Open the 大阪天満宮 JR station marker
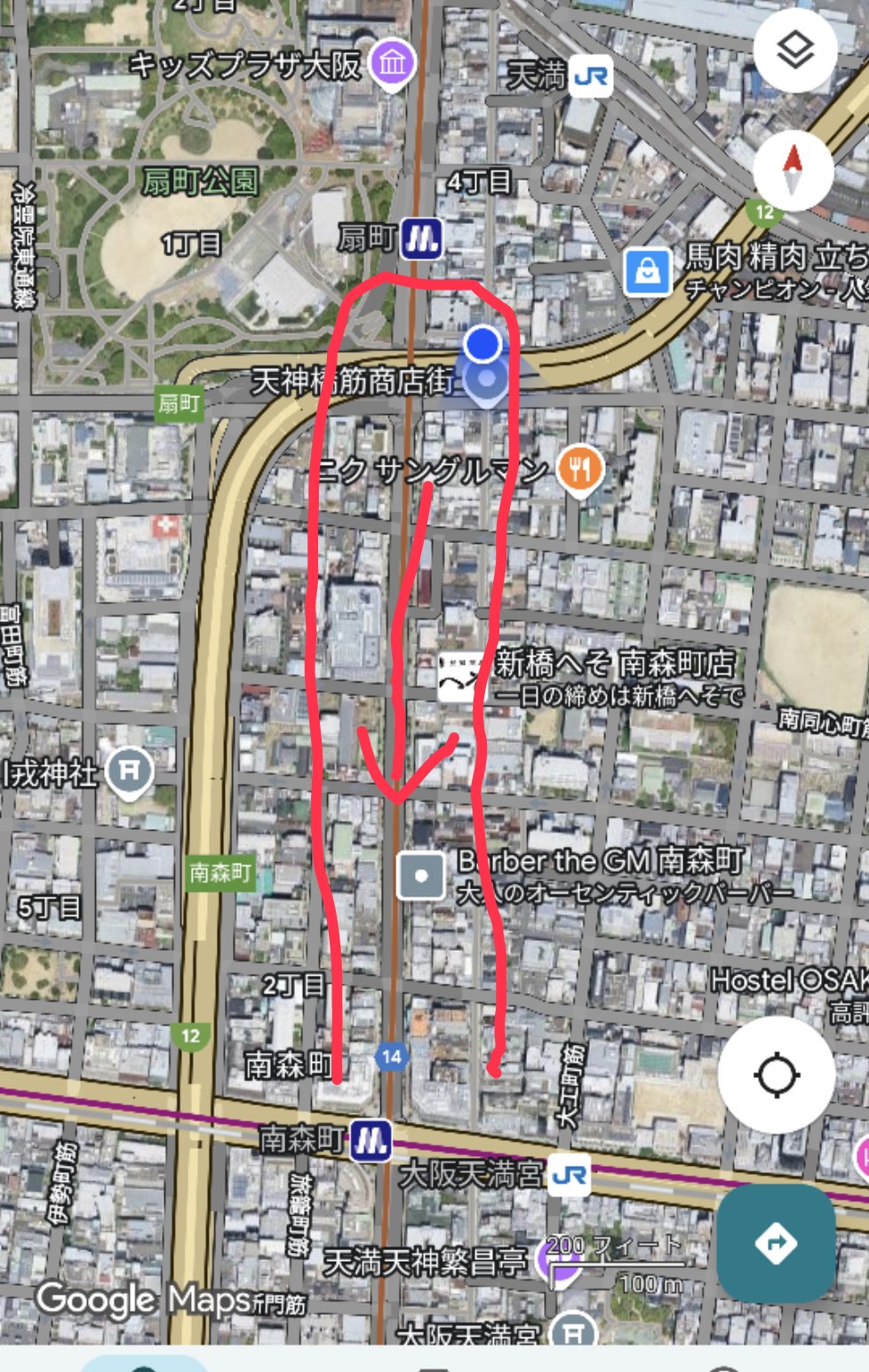The width and height of the screenshot is (869, 1372). pyautogui.click(x=569, y=1176)
